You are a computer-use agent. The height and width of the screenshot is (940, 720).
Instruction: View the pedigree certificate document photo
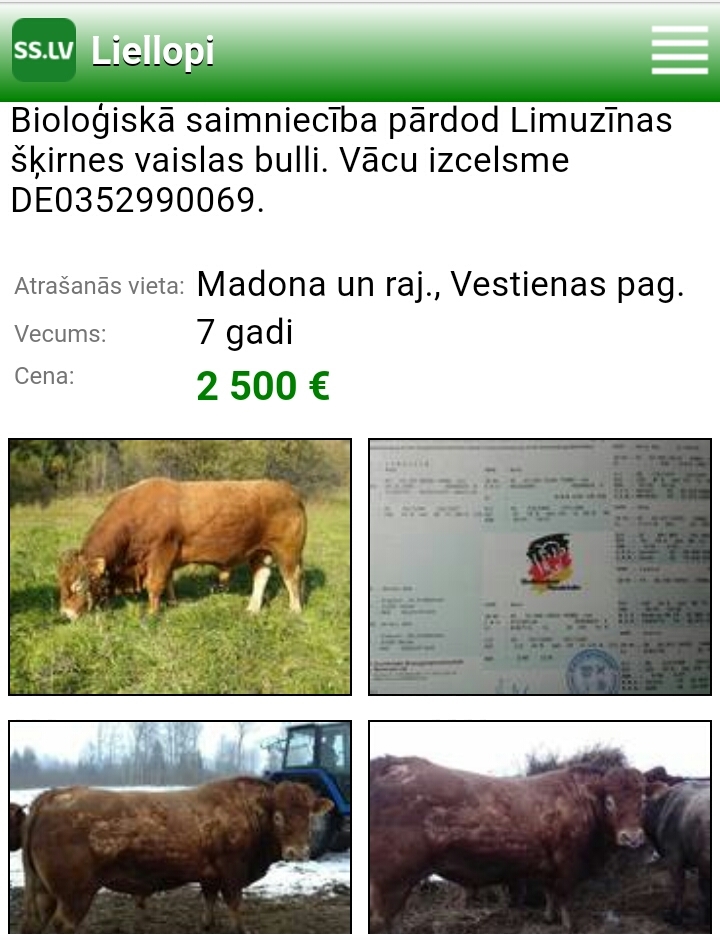(540, 566)
